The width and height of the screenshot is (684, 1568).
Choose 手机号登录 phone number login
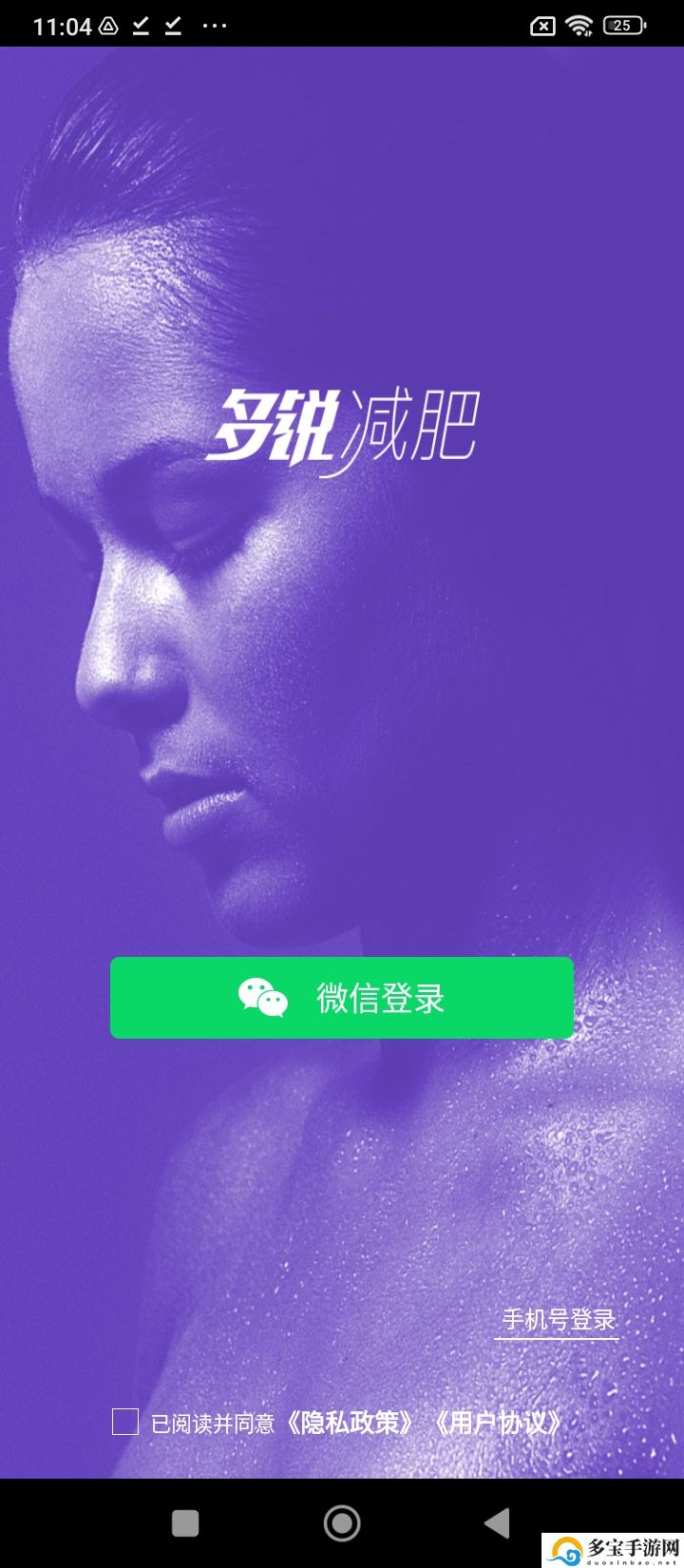coord(558,1320)
